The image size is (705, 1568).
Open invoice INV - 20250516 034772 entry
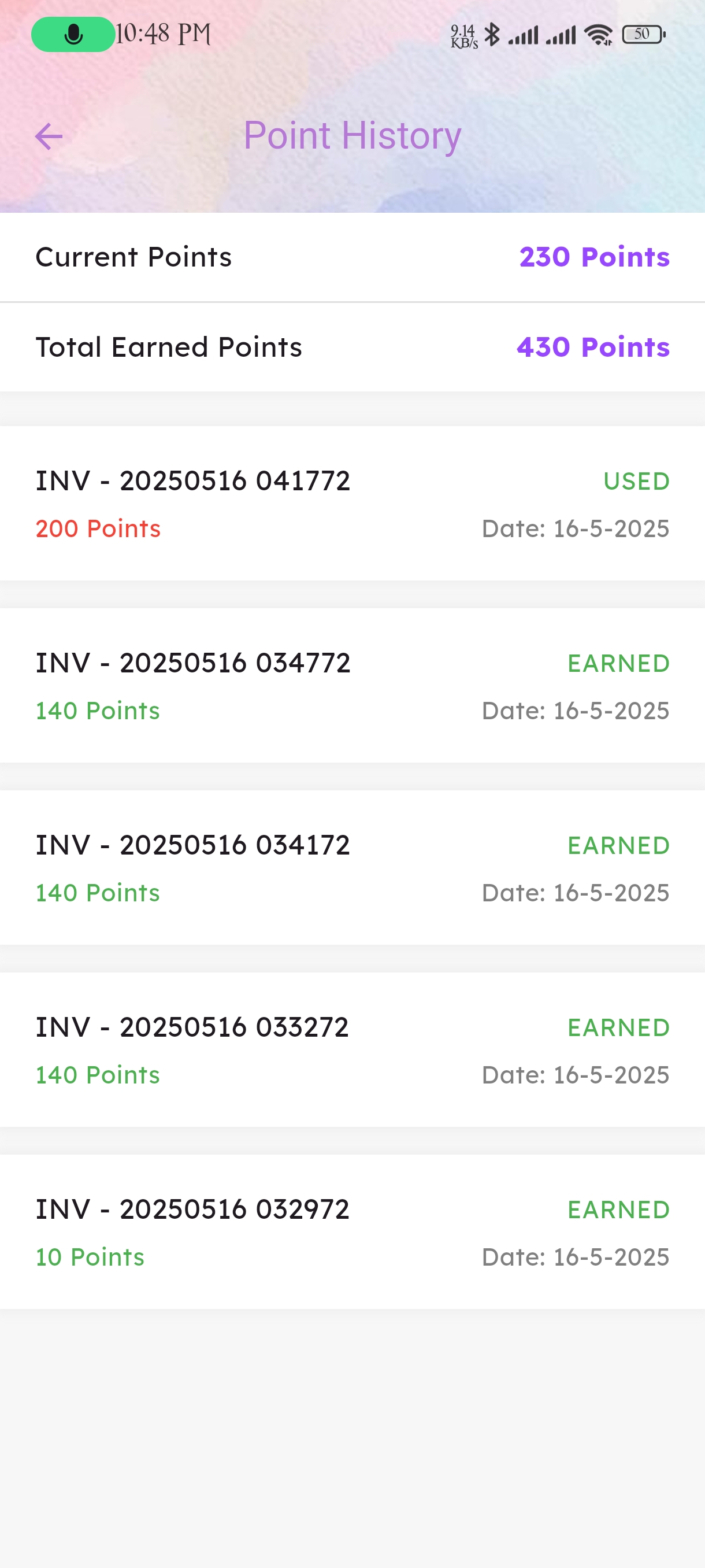352,685
